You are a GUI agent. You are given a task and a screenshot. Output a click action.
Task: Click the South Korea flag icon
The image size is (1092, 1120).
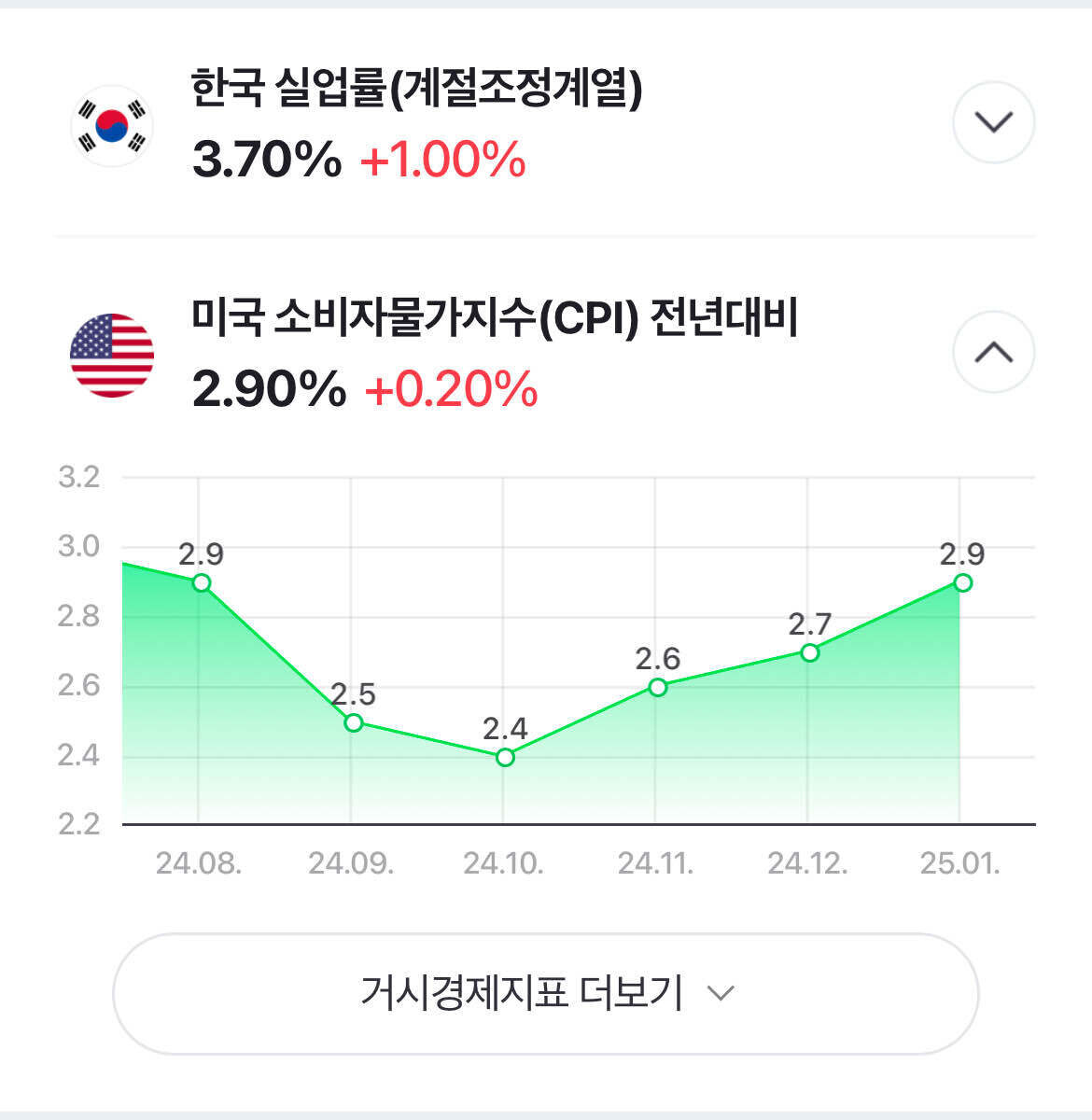pyautogui.click(x=110, y=123)
